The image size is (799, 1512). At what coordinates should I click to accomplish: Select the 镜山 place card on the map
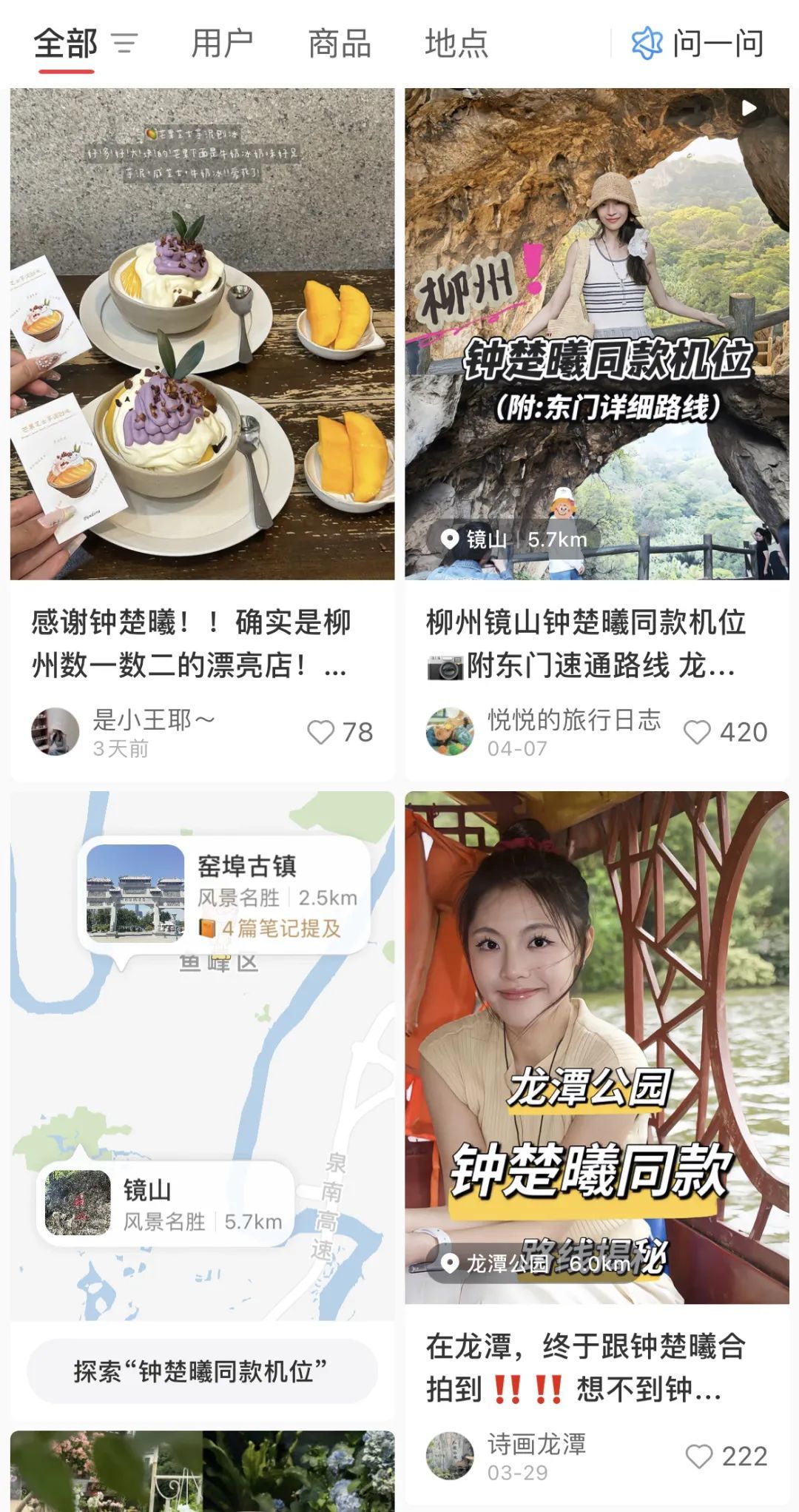(x=165, y=1203)
